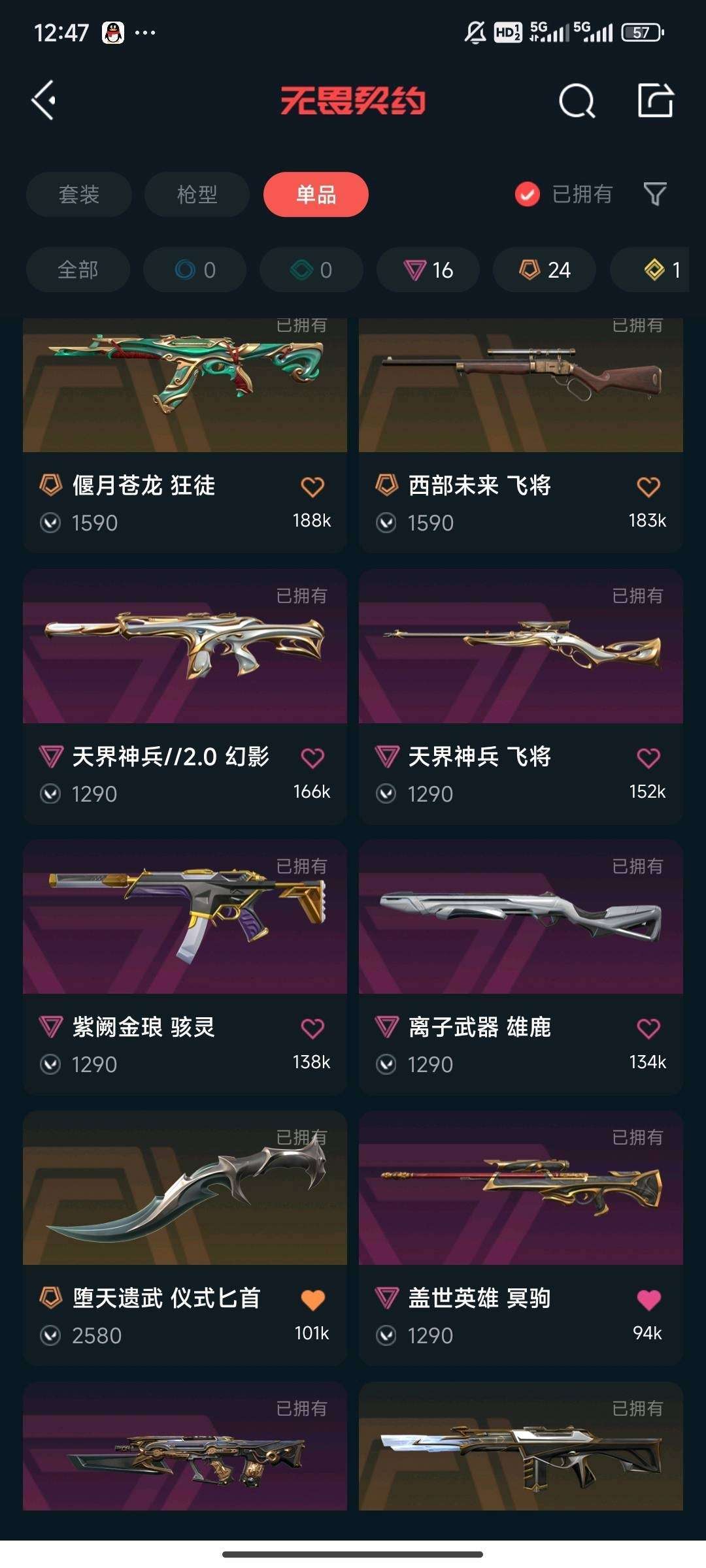Screen dimensions: 706x1568
Task: Switch to the 枪型 tab
Action: [x=196, y=194]
